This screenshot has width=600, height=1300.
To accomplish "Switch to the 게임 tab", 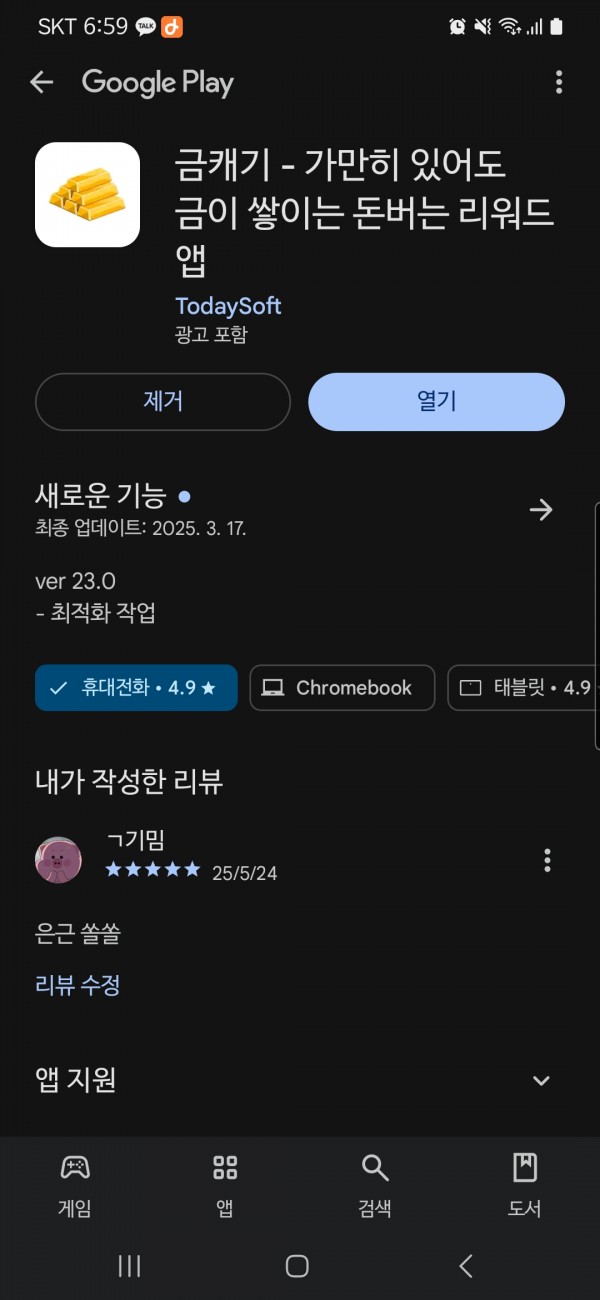I will tap(75, 1185).
